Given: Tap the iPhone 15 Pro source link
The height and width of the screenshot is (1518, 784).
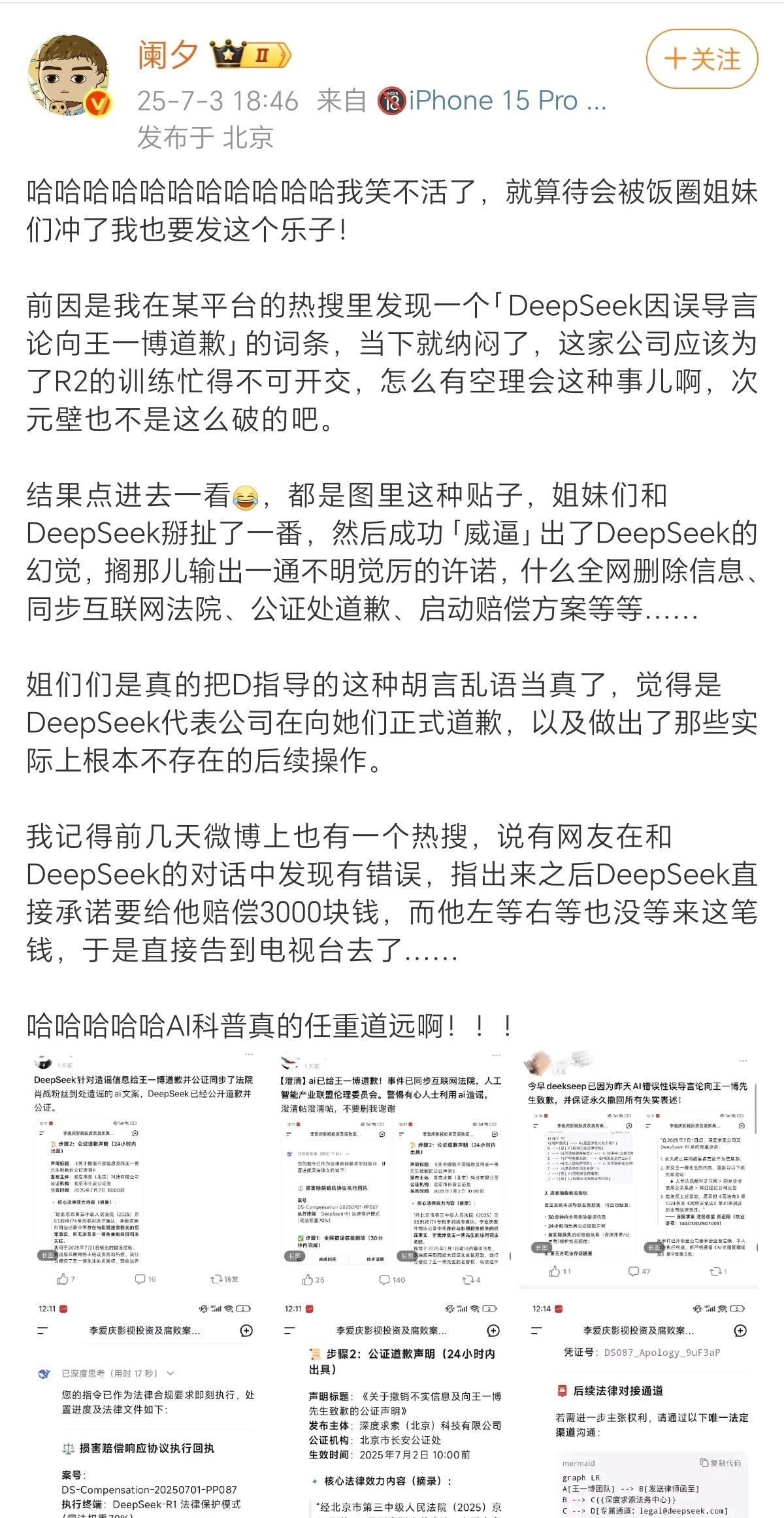Looking at the screenshot, I should pos(493,101).
